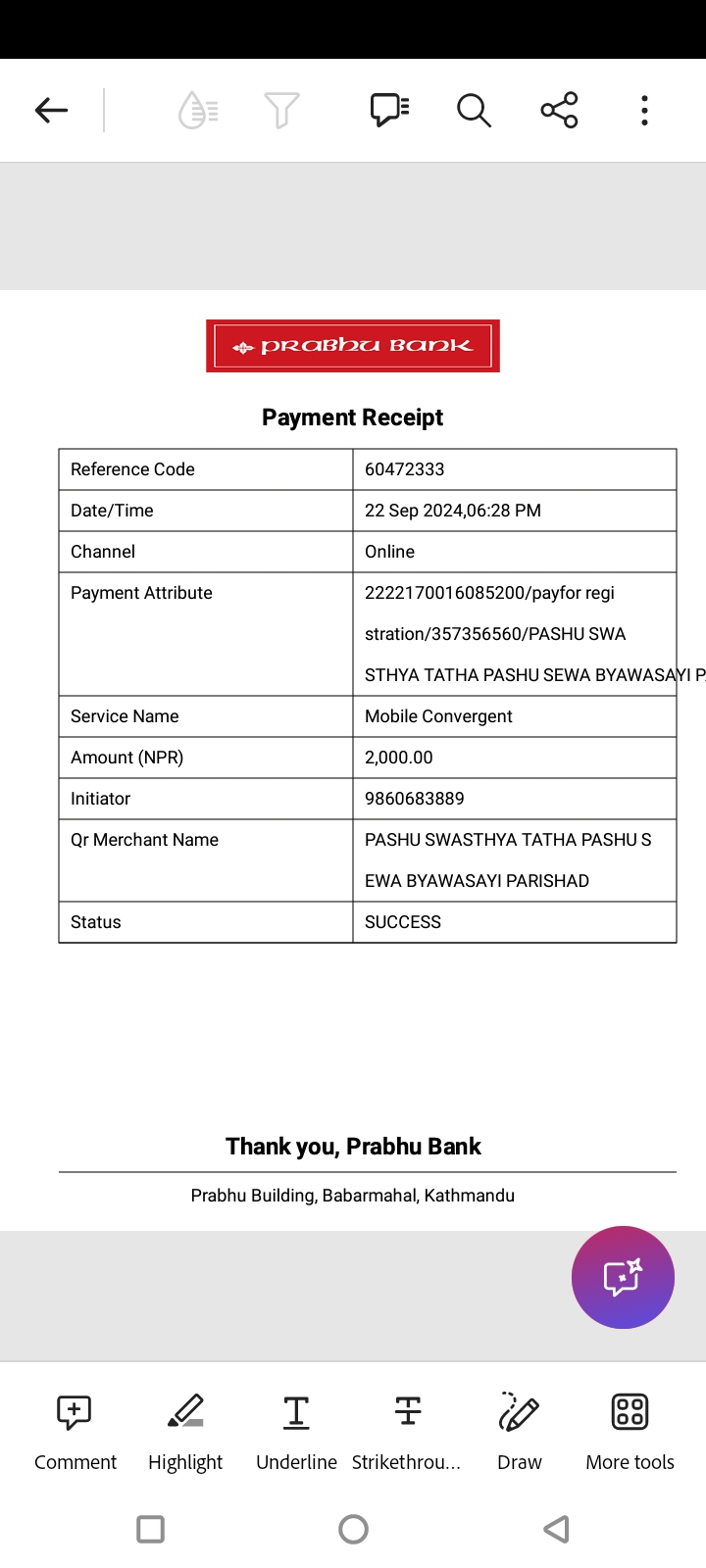Image resolution: width=706 pixels, height=1568 pixels.
Task: Go to the system home screen
Action: [x=353, y=1529]
